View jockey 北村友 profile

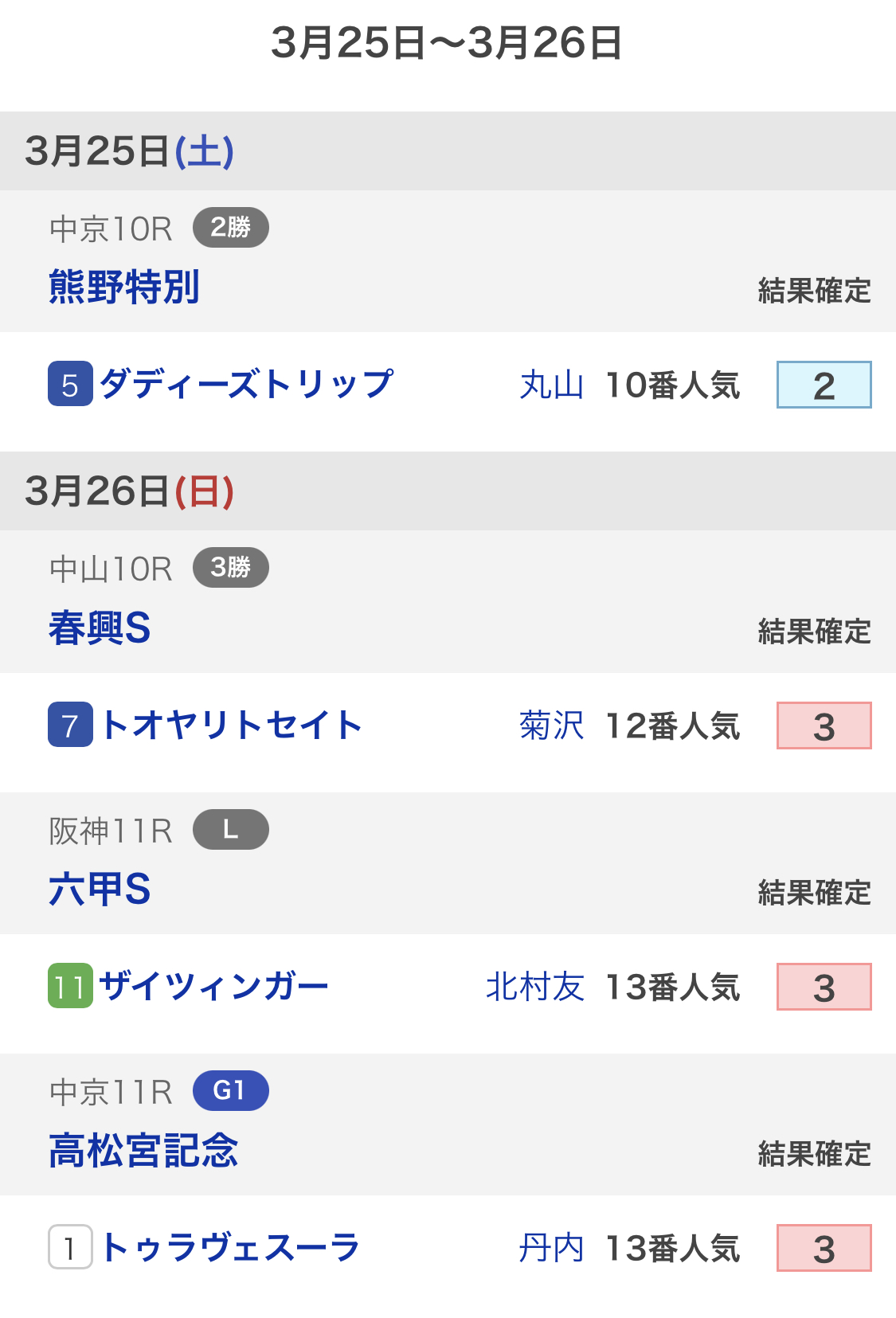click(534, 987)
